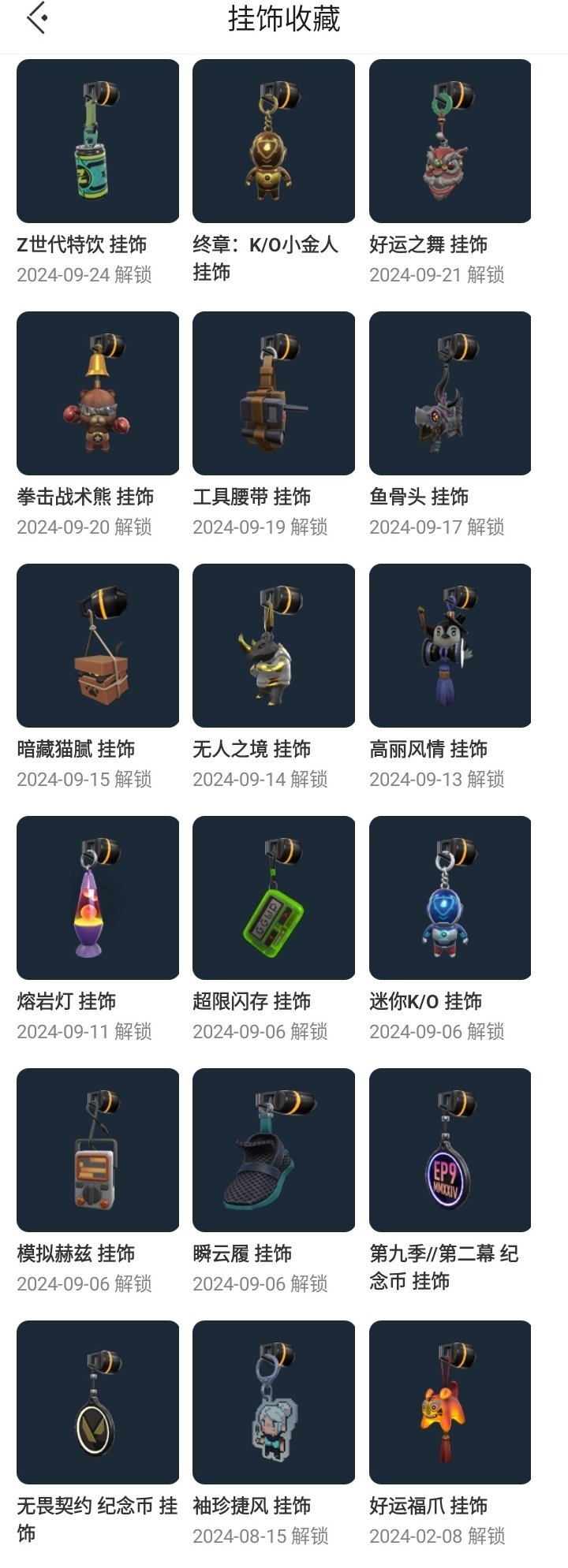Open the 袖珍捷风 pixel charm
568x1568 pixels.
274,1402
